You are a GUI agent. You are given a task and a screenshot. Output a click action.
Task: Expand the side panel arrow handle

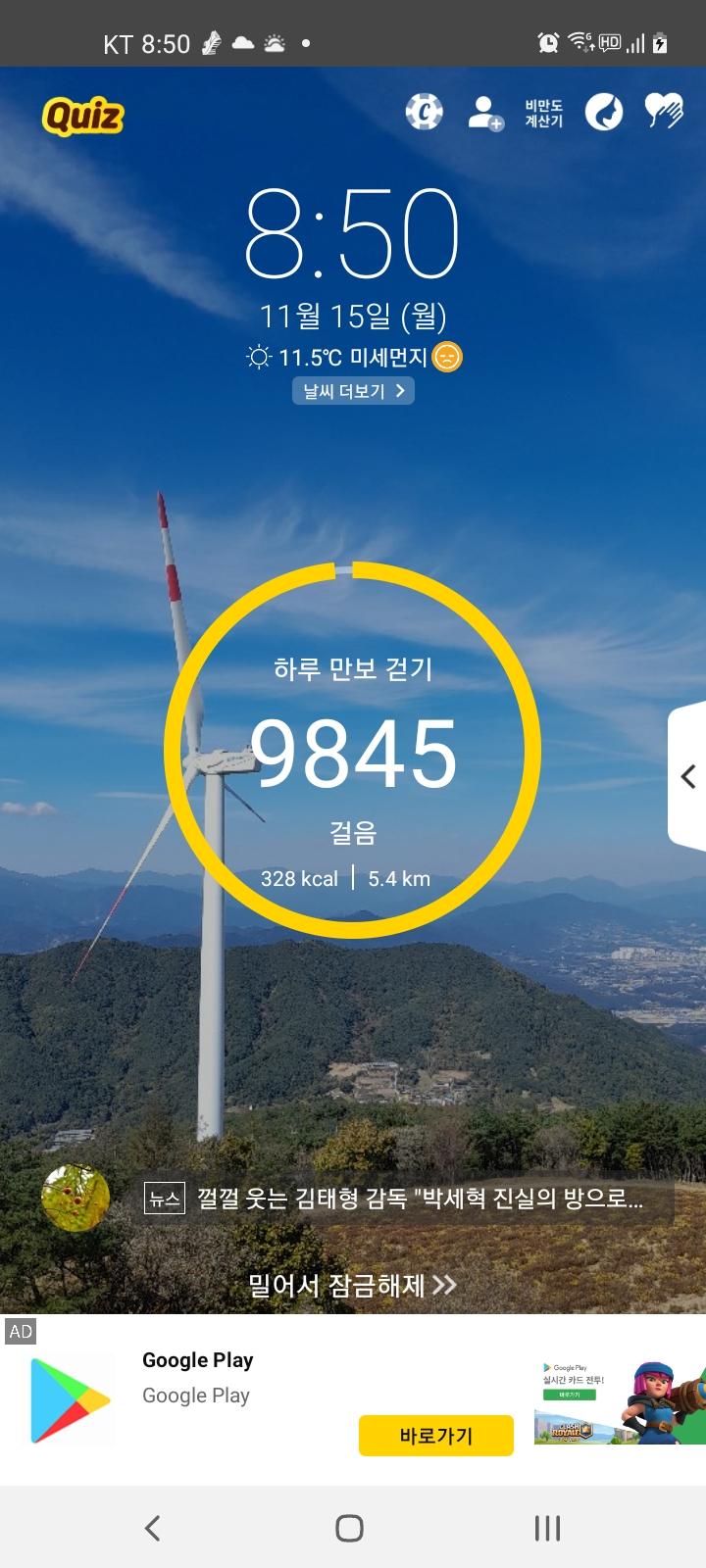(x=687, y=776)
